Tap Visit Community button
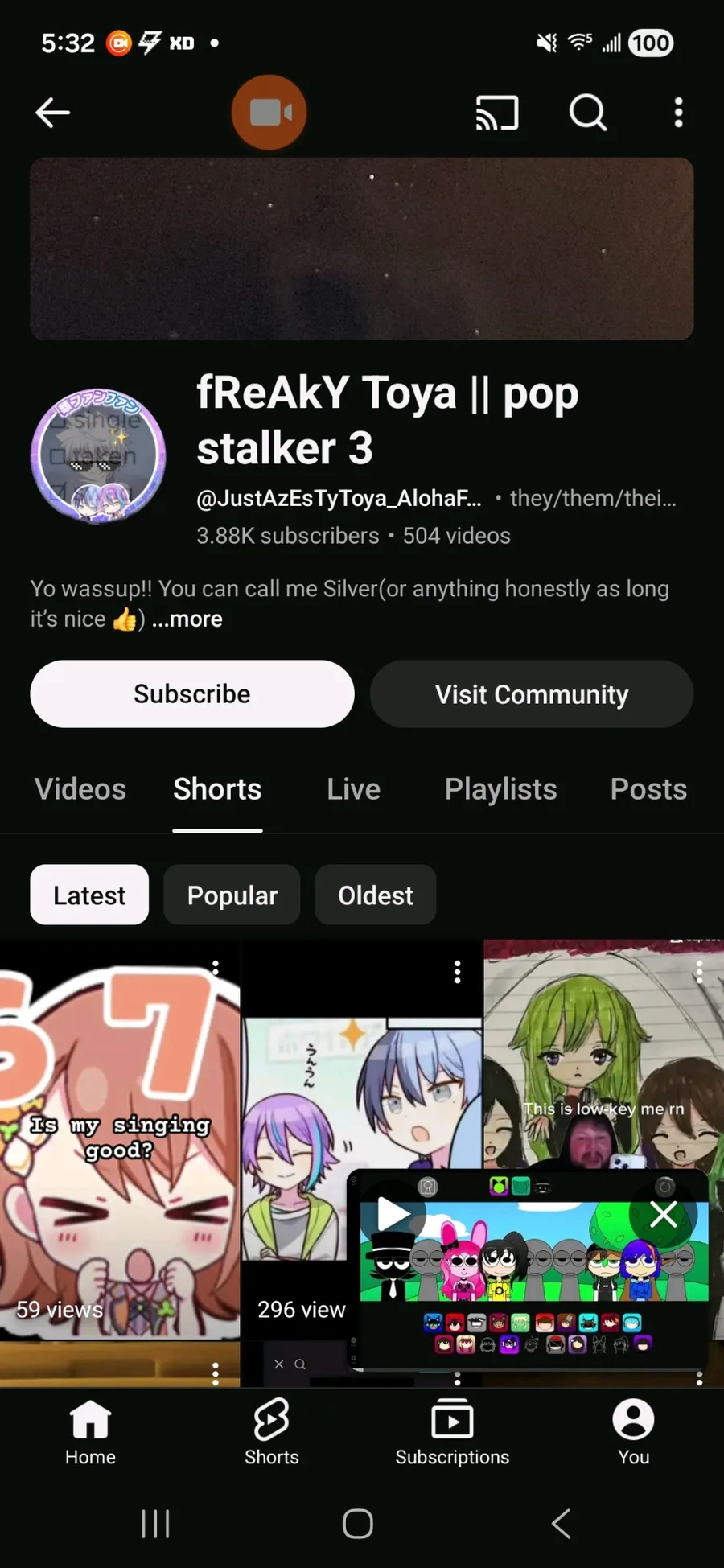The height and width of the screenshot is (1568, 724). (x=532, y=694)
